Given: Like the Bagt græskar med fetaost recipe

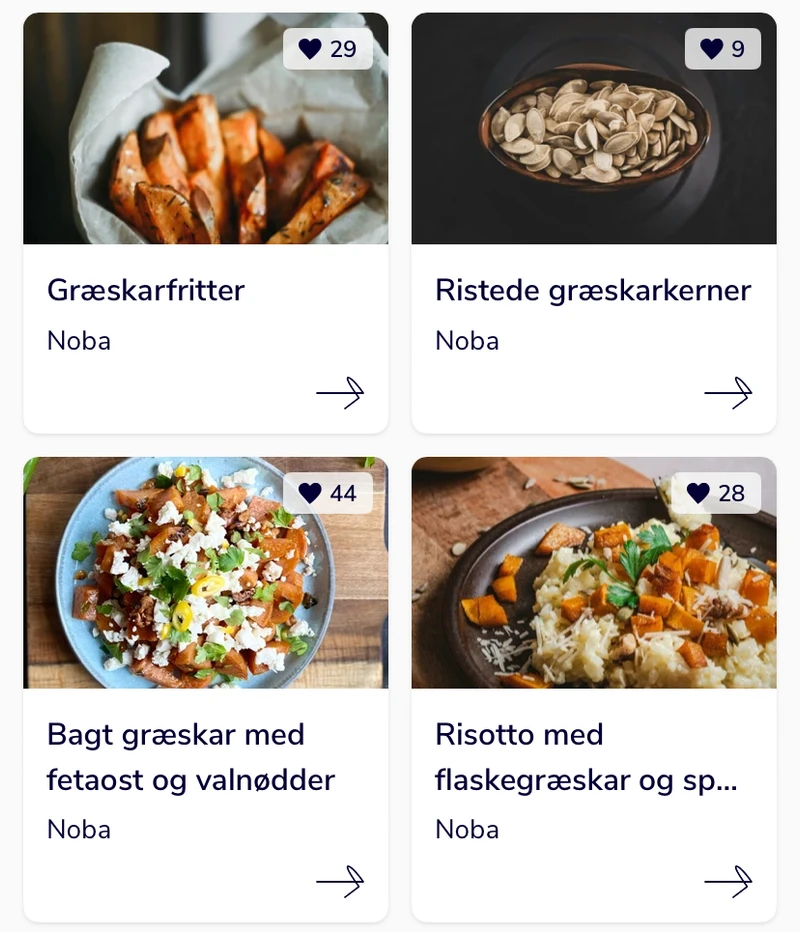Looking at the screenshot, I should (x=327, y=493).
